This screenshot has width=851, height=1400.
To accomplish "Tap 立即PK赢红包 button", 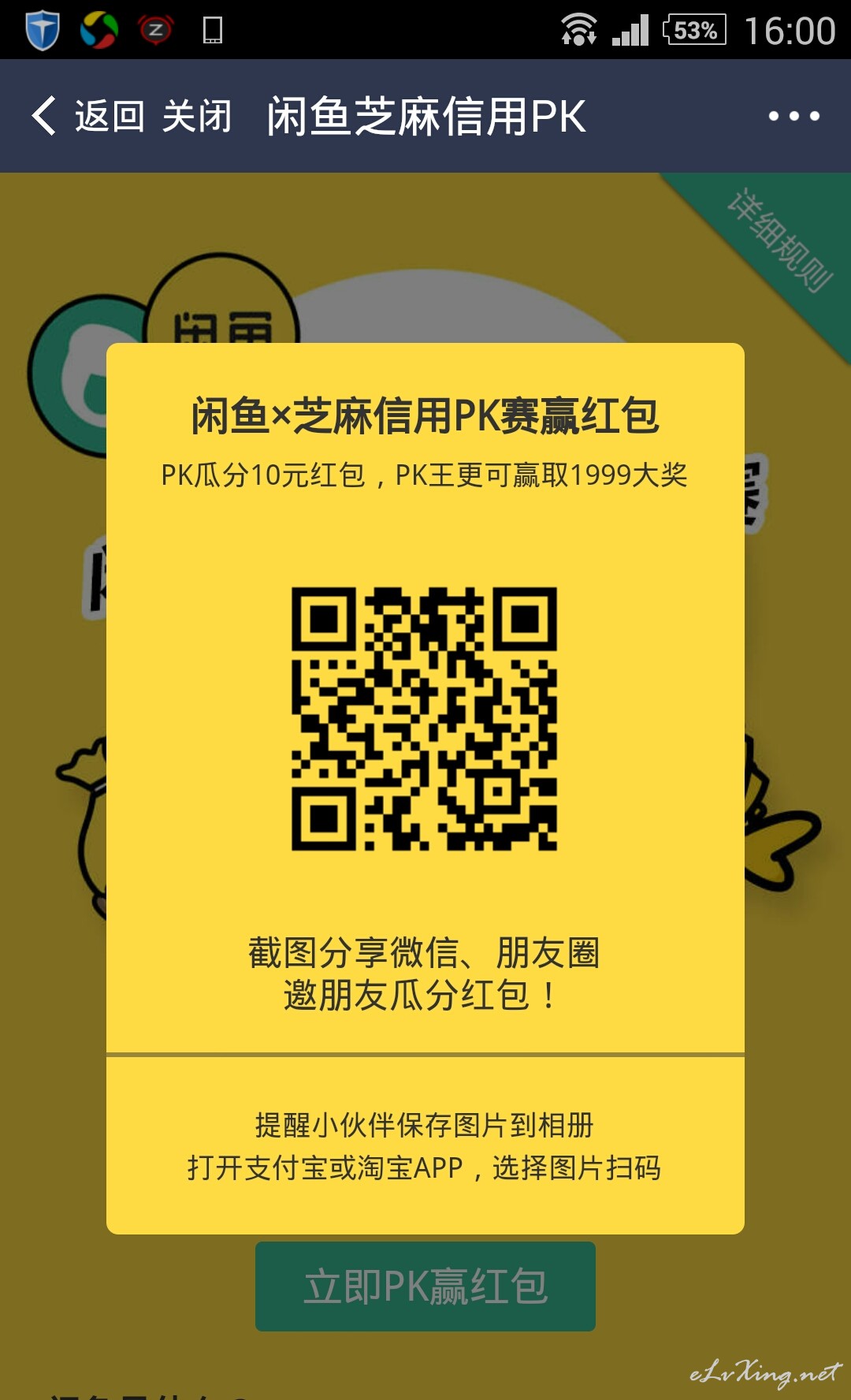I will point(425,1286).
